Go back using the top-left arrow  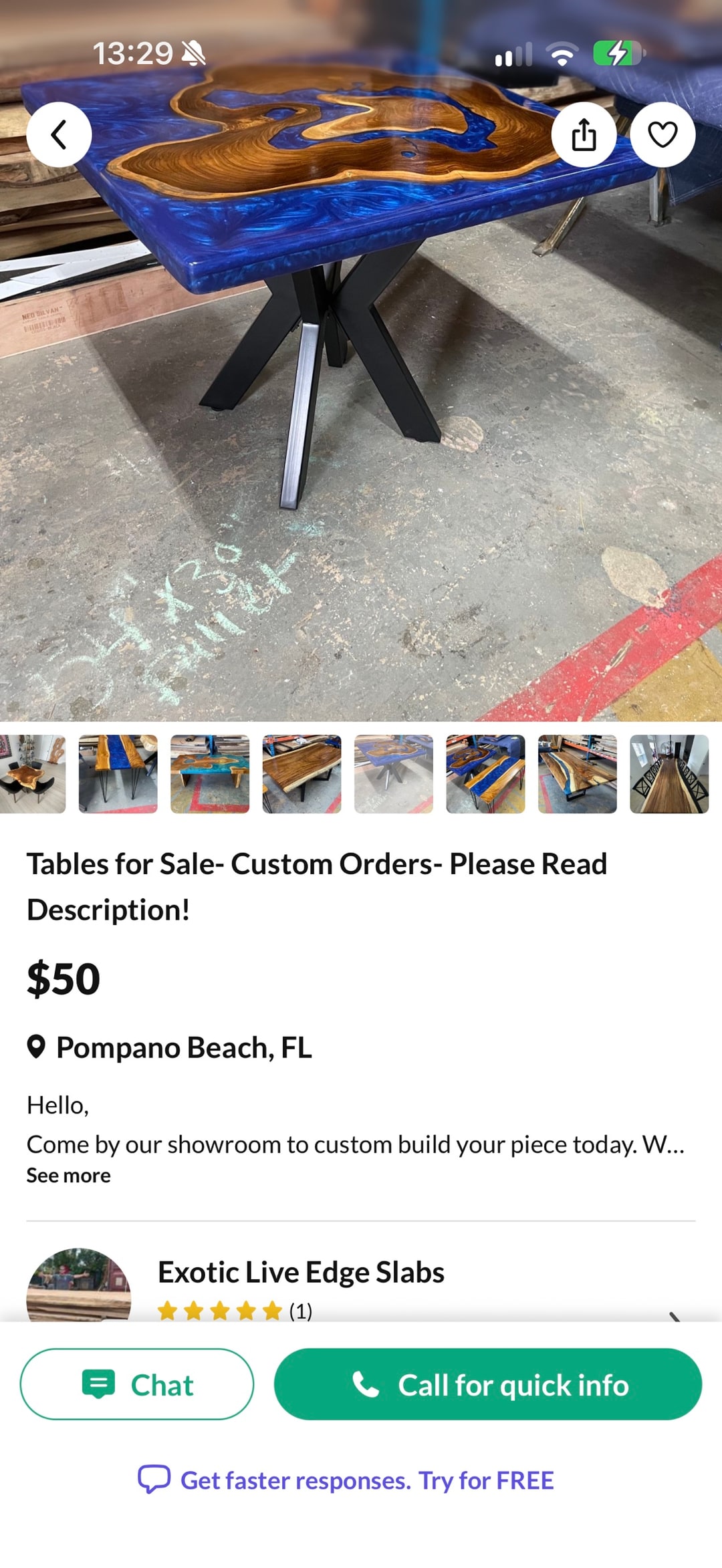pos(59,134)
